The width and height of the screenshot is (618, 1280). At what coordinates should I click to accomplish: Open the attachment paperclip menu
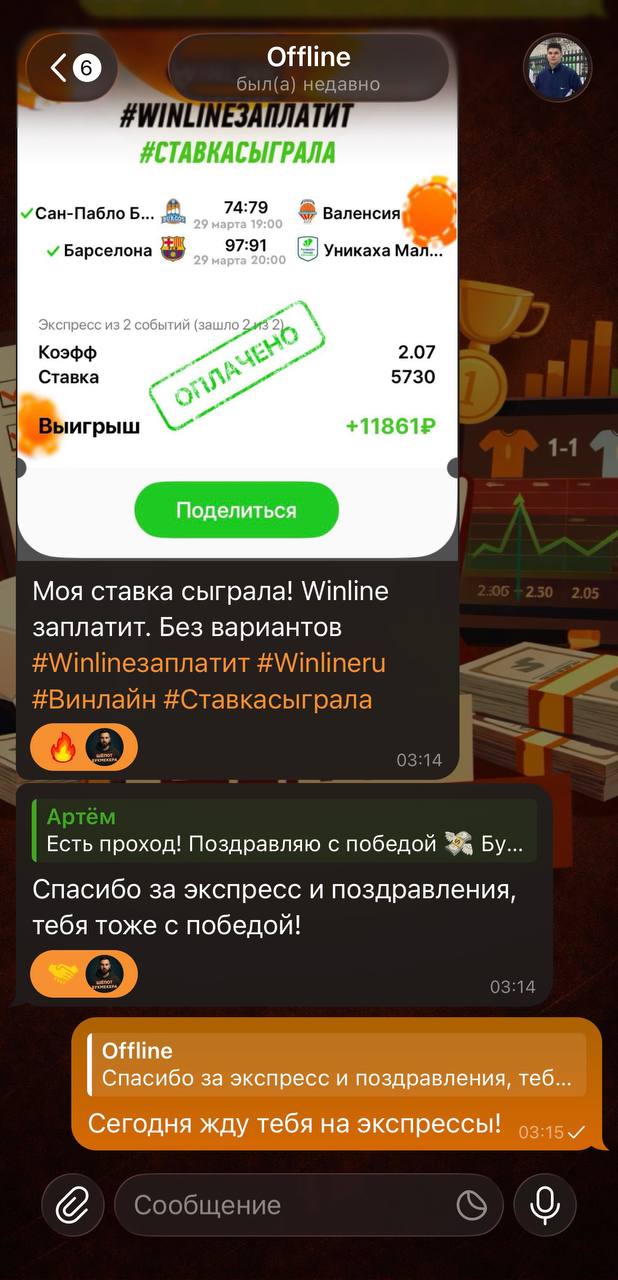[x=72, y=1205]
